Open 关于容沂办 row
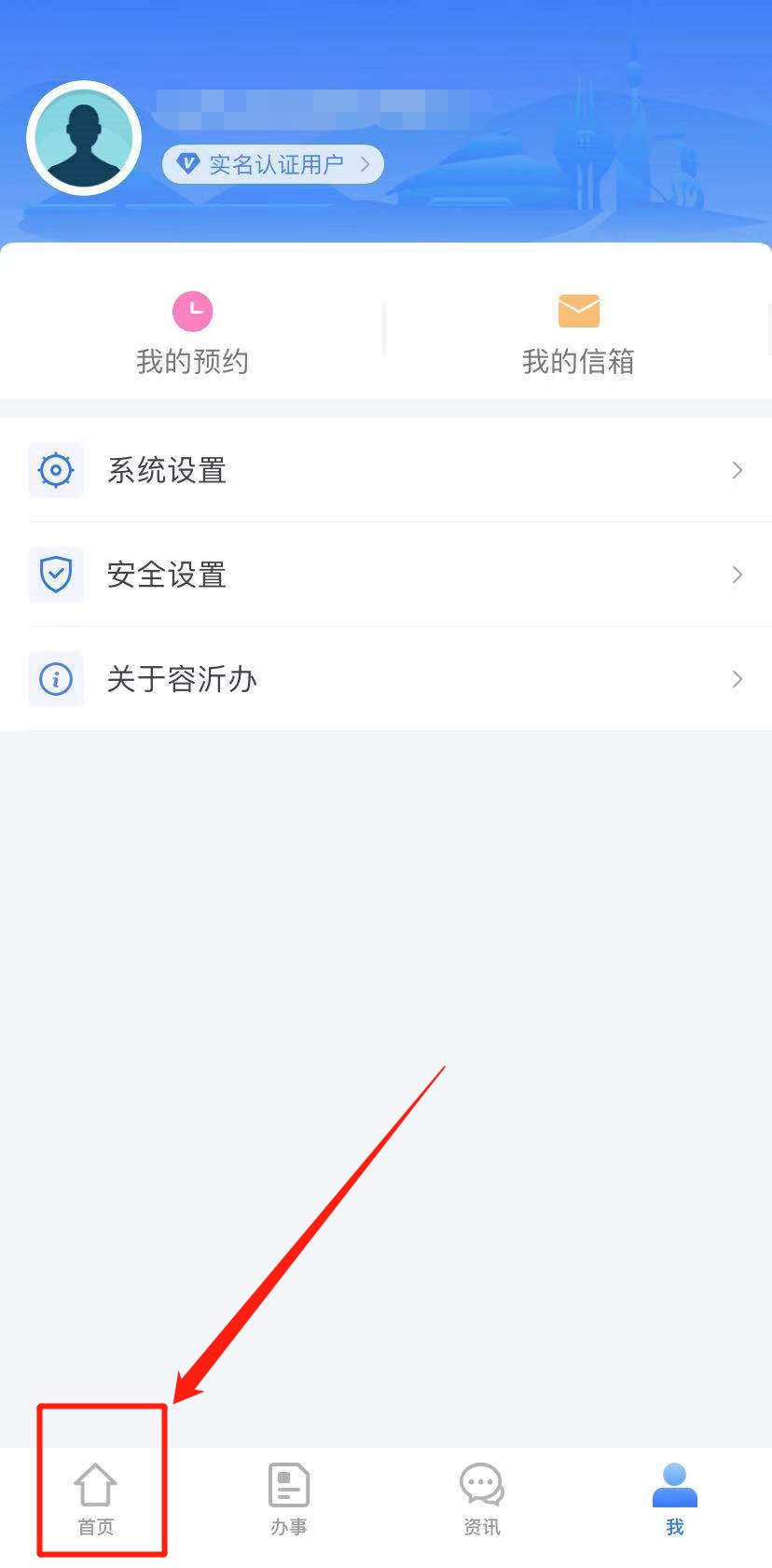Image resolution: width=772 pixels, height=1568 pixels. 386,679
